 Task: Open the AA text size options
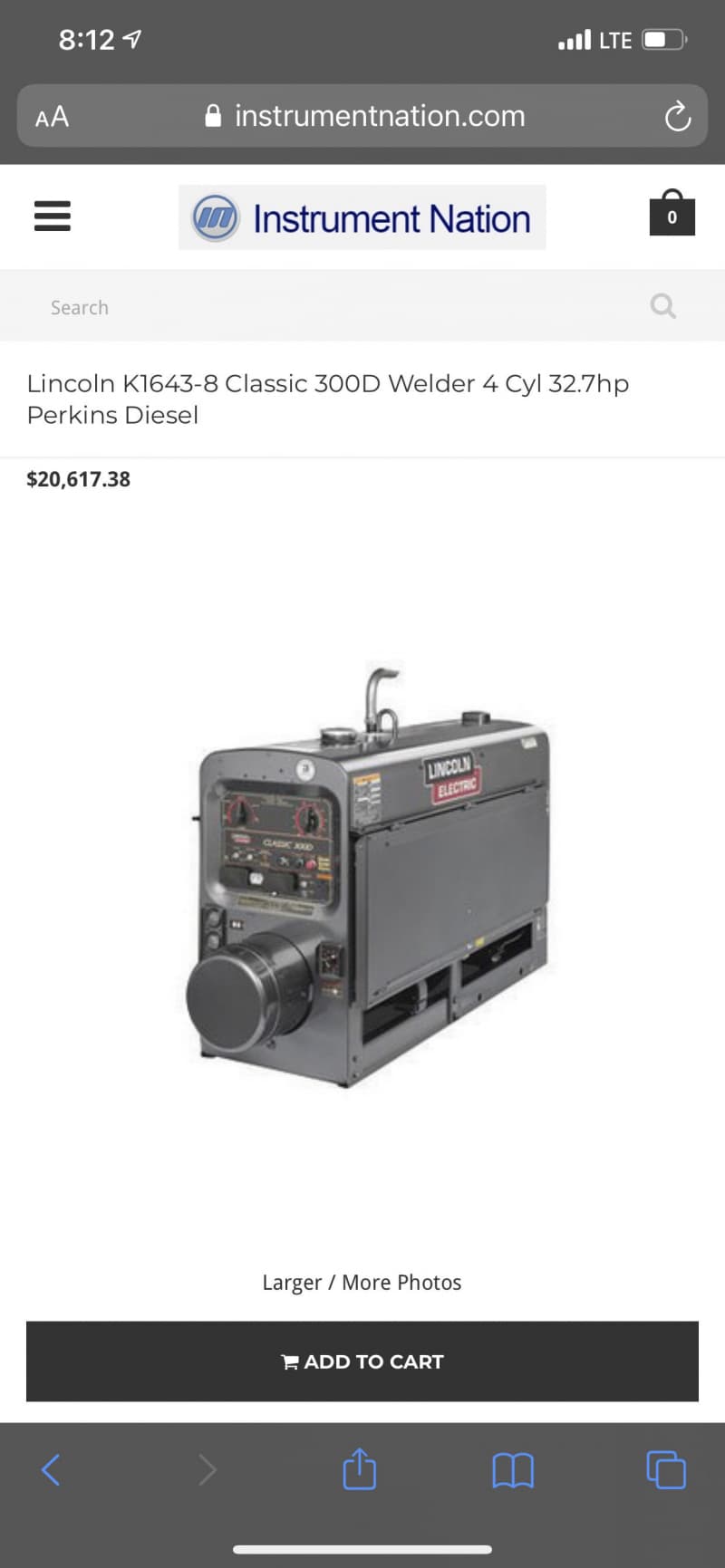tap(52, 117)
